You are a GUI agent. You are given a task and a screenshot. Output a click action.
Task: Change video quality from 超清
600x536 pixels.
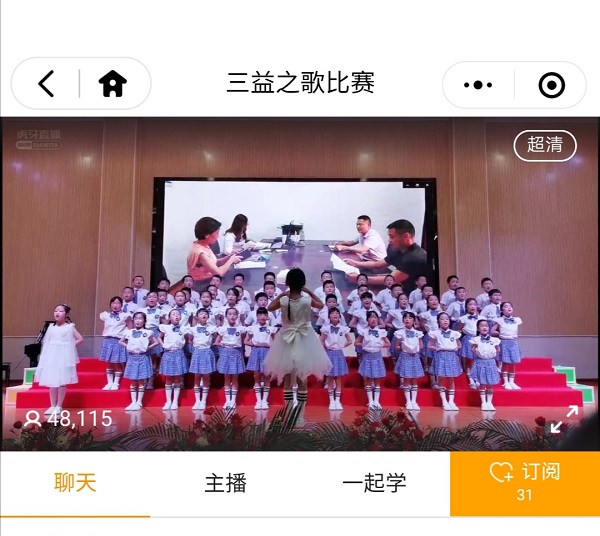545,144
